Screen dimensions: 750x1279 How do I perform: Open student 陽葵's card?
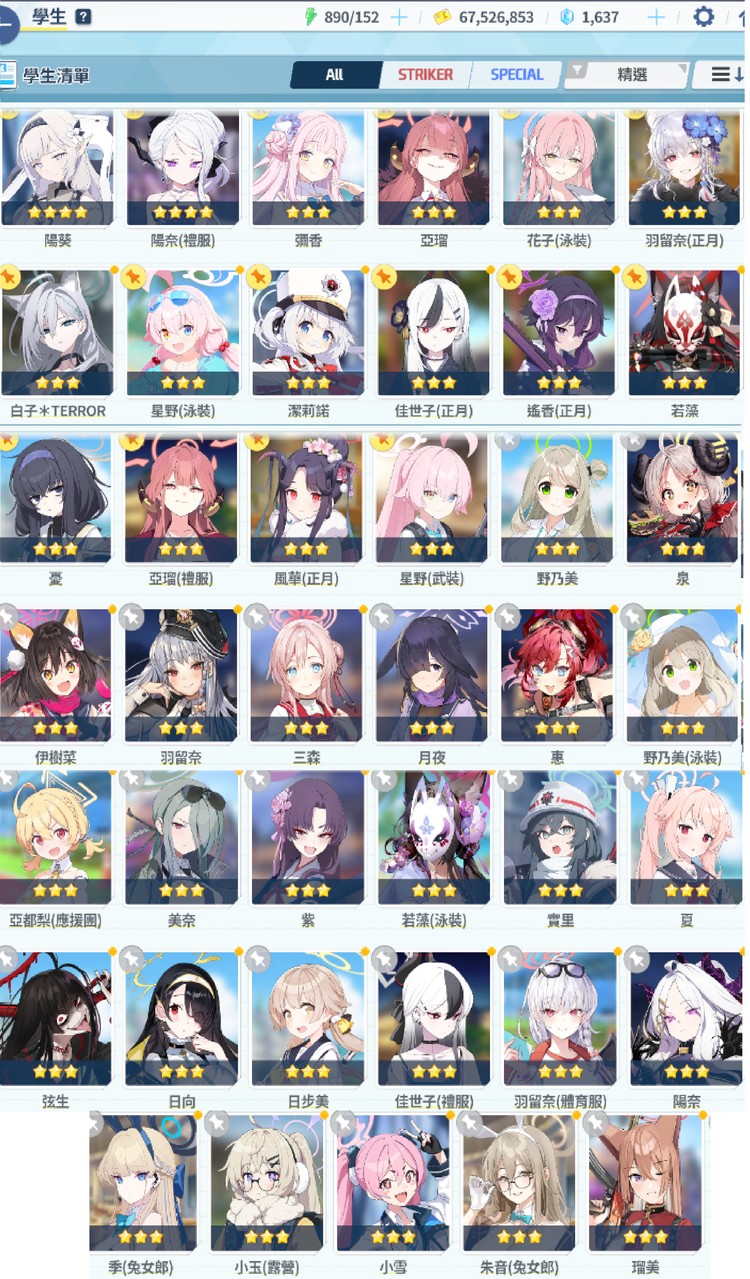[58, 170]
